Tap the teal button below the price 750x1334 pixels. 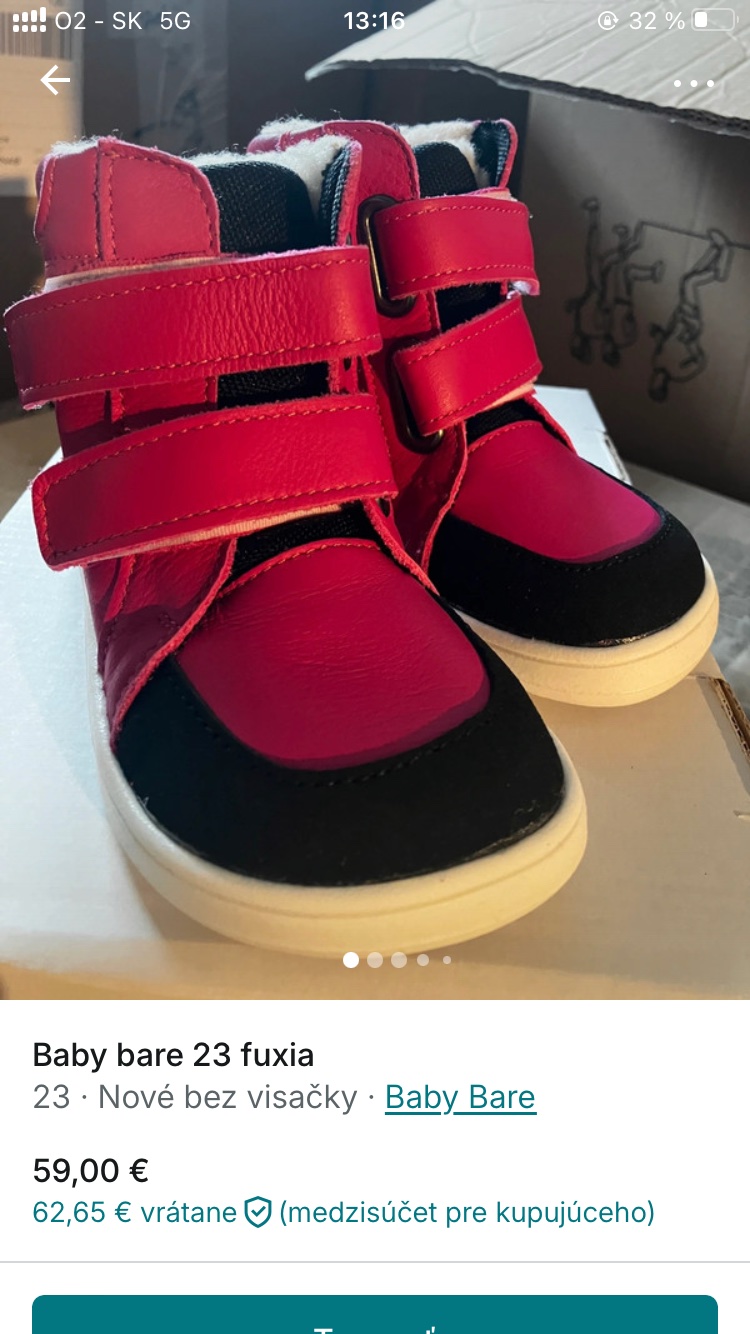(375, 1316)
